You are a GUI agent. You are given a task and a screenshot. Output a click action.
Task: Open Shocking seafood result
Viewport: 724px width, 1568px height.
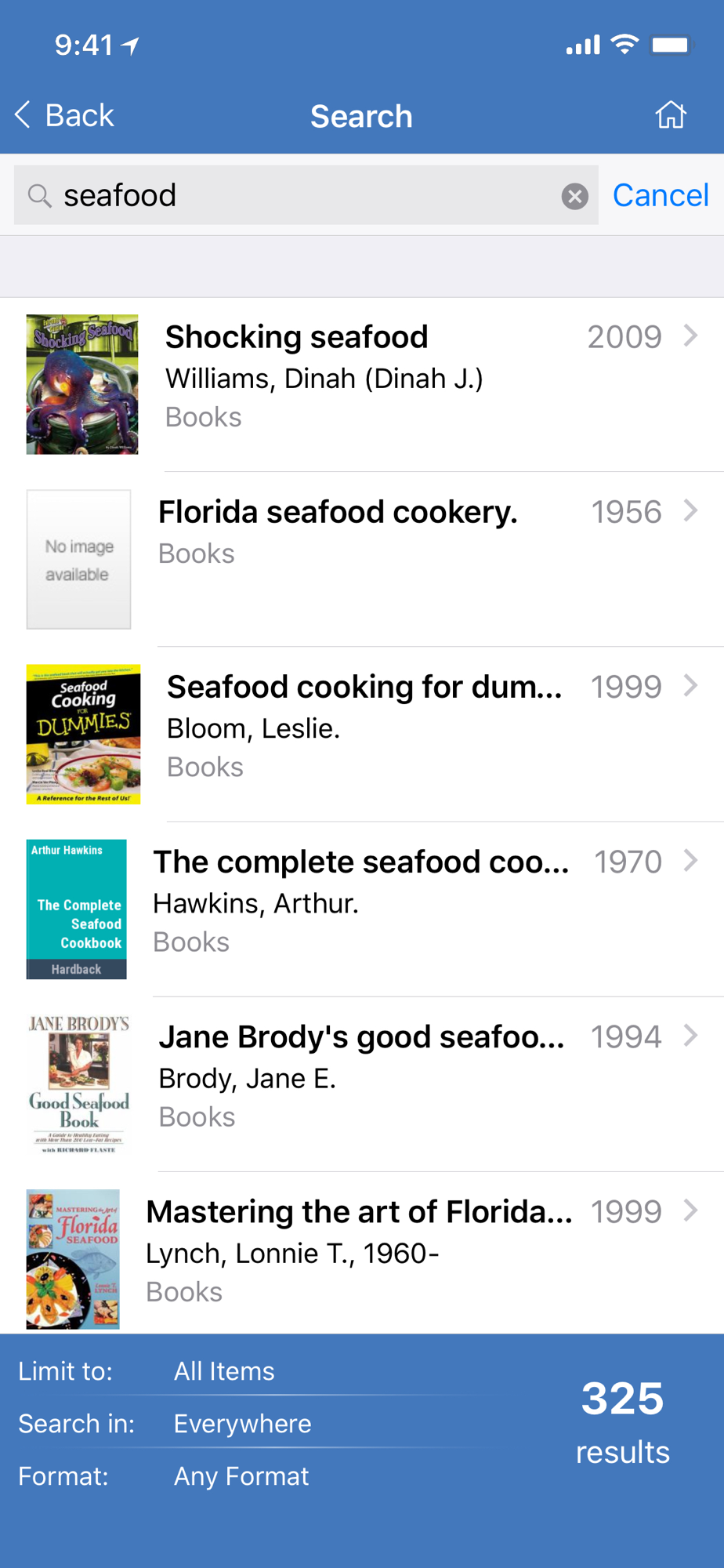[x=362, y=385]
